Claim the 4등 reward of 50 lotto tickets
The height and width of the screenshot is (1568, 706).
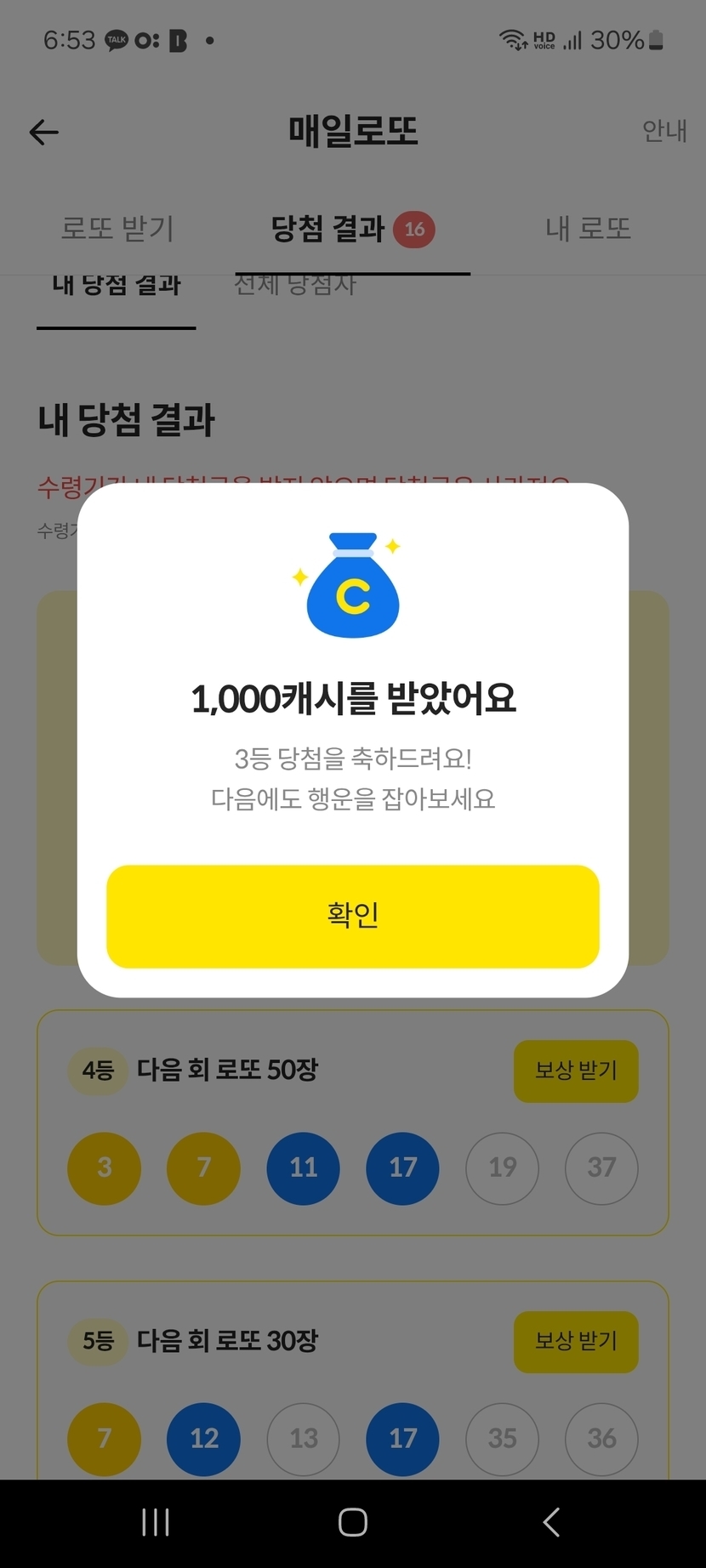[x=576, y=1071]
